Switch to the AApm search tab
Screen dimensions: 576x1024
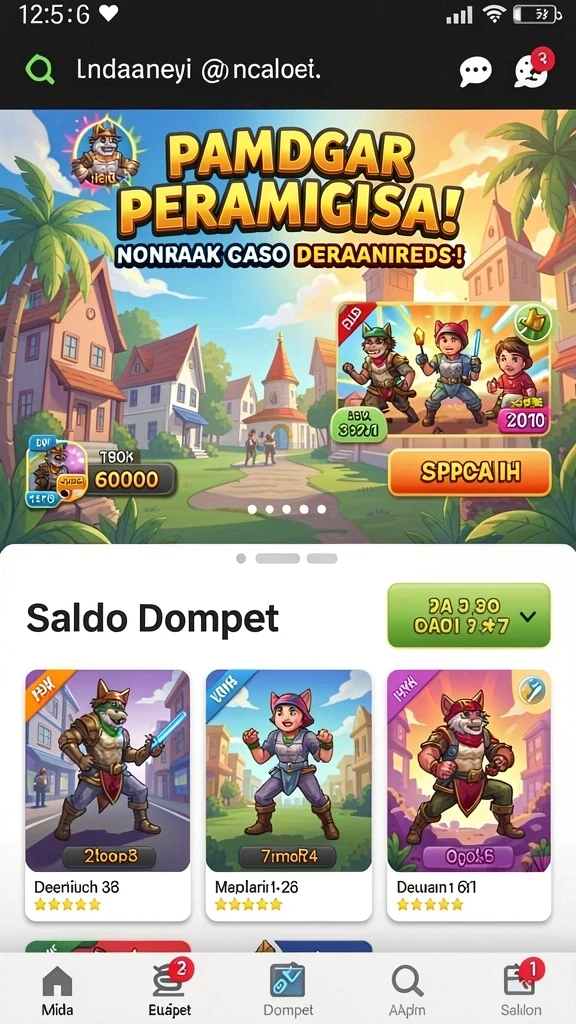click(x=407, y=989)
